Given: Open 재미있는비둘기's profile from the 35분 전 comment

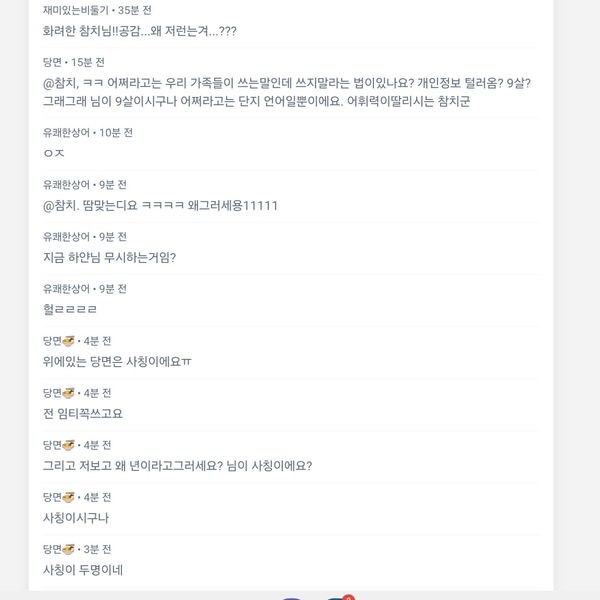Looking at the screenshot, I should click(75, 10).
